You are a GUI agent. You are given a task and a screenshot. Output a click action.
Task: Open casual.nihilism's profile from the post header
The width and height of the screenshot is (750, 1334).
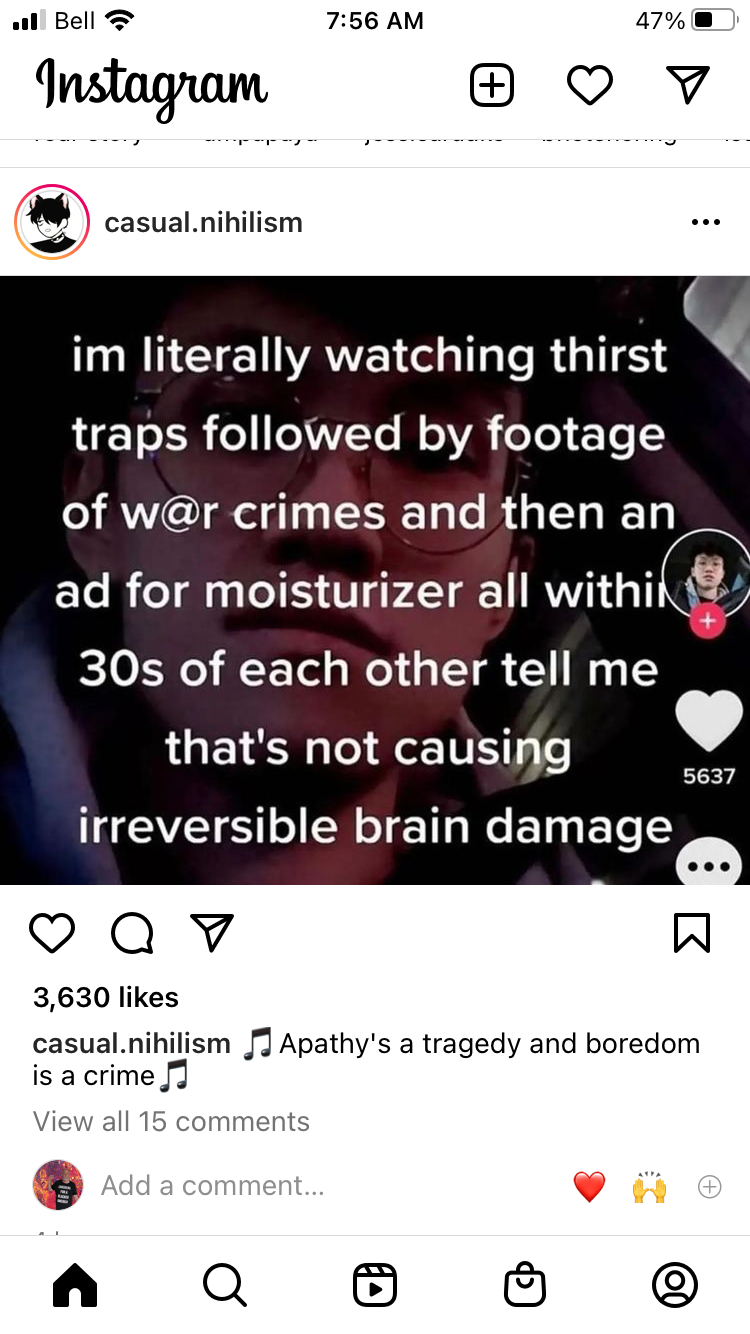click(203, 222)
